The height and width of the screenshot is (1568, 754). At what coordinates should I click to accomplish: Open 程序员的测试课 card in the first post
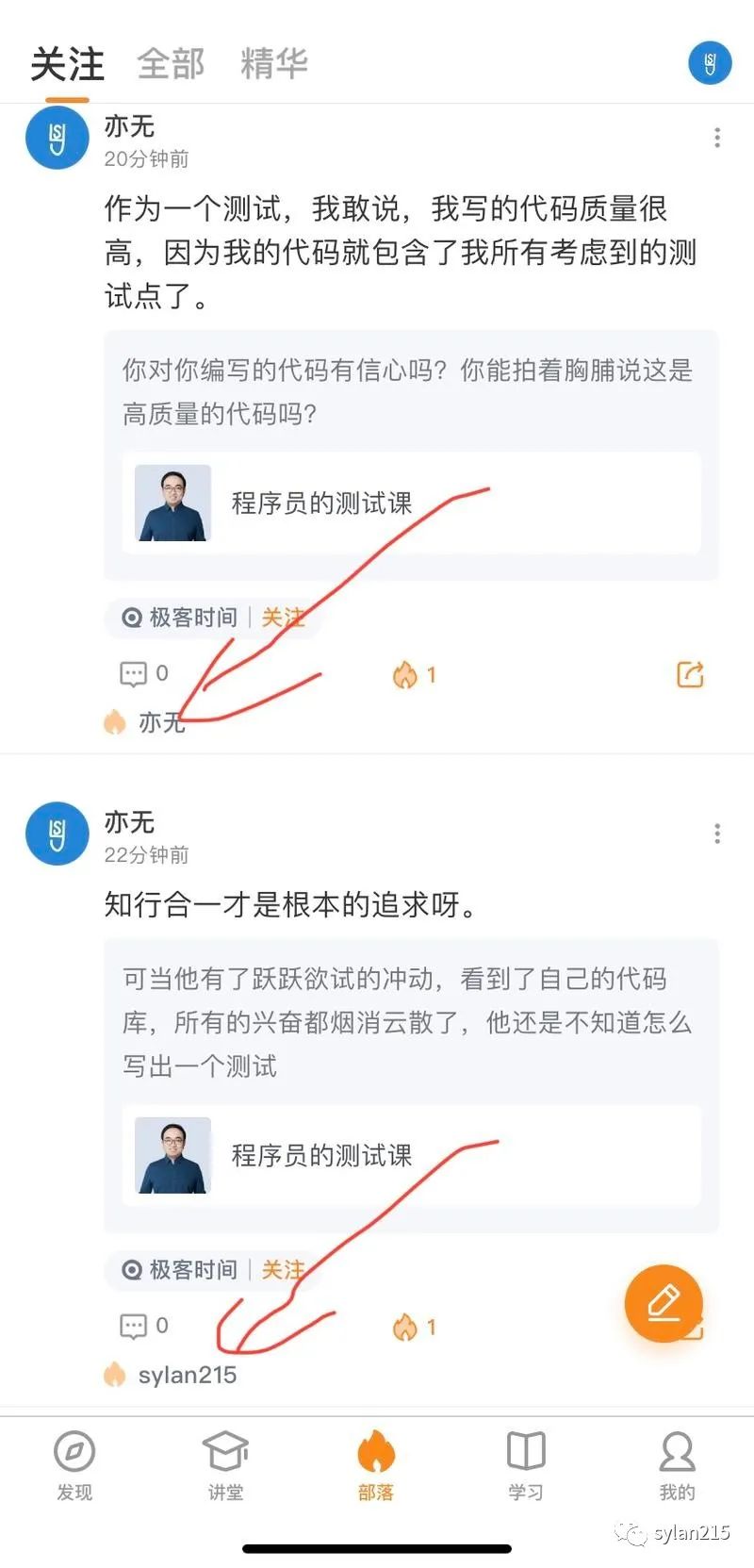point(411,503)
